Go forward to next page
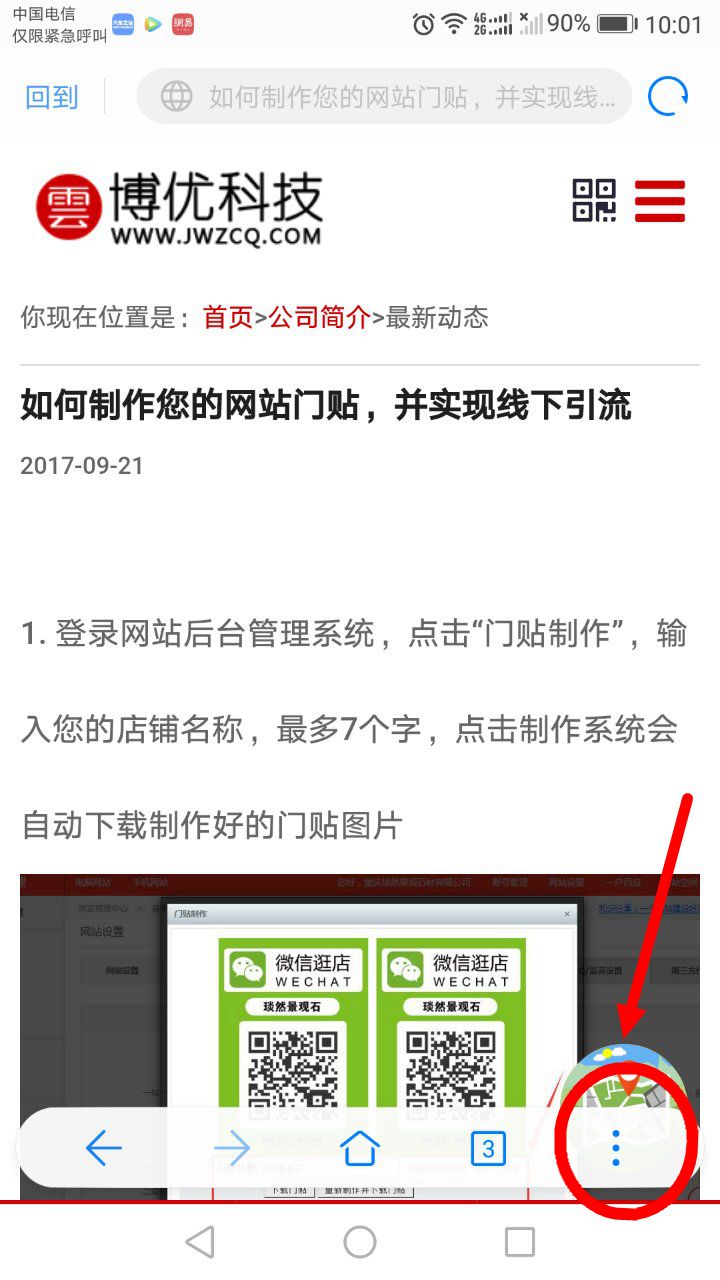 pyautogui.click(x=232, y=1148)
